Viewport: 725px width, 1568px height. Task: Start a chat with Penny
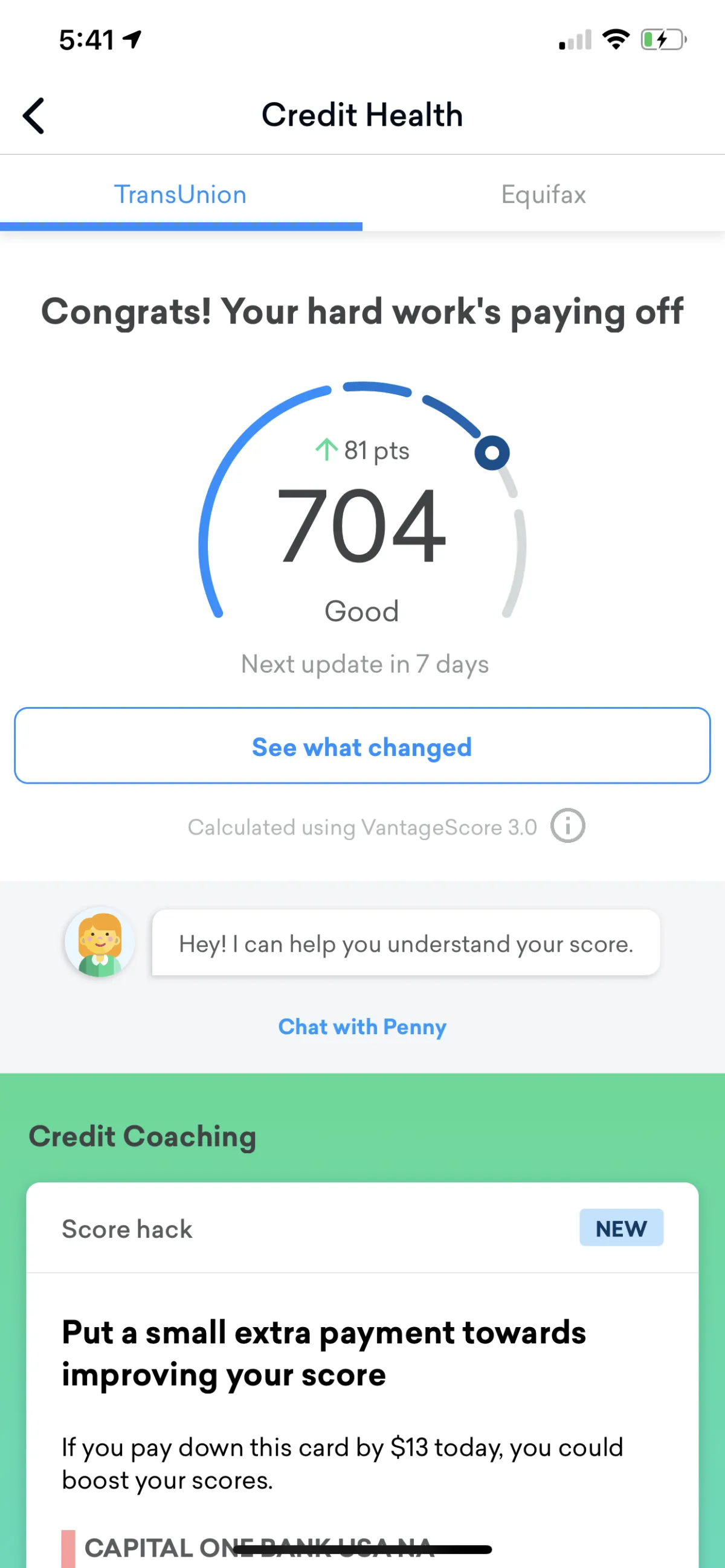point(362,1027)
